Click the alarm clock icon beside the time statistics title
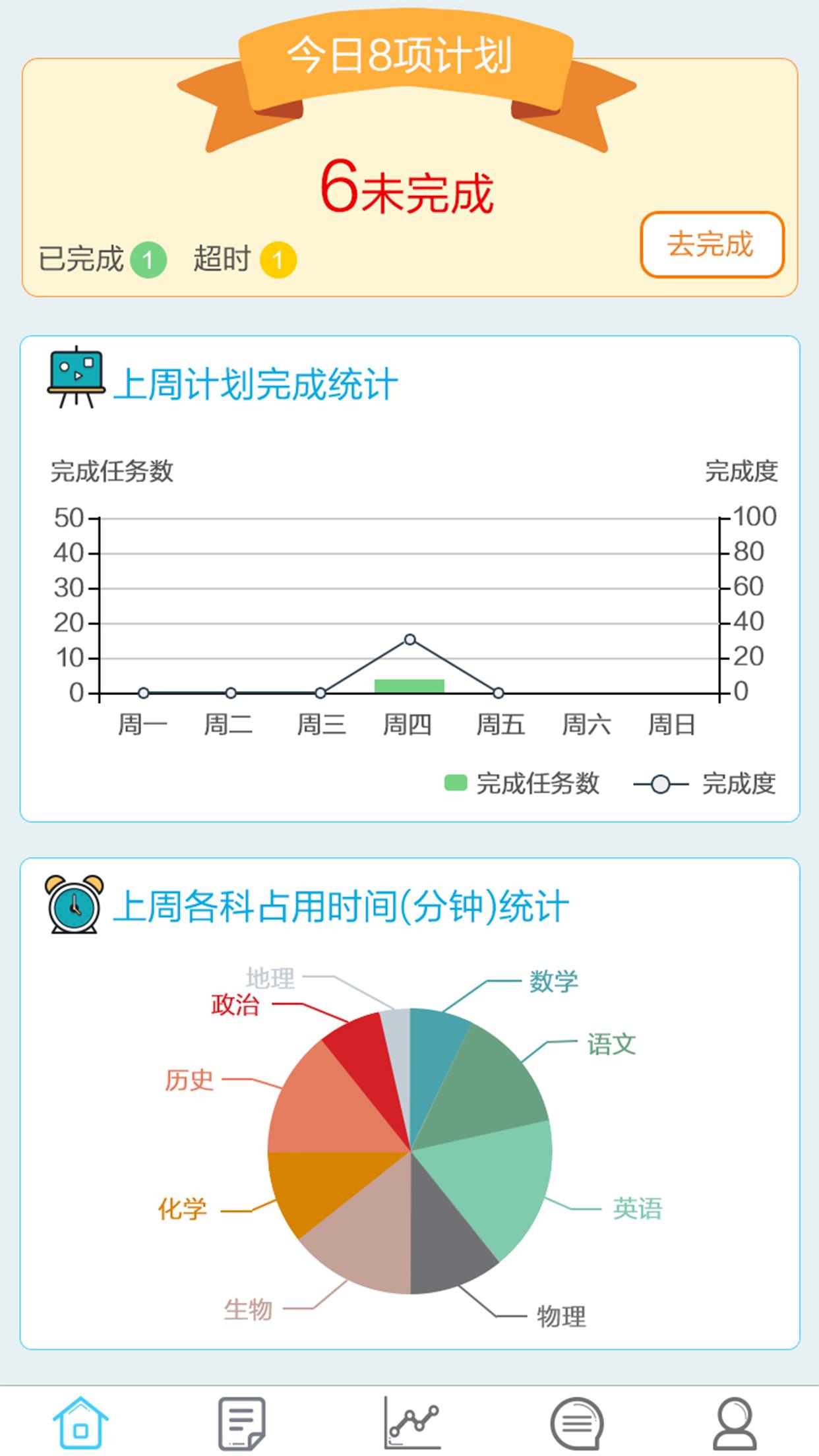This screenshot has height=1456, width=819. click(x=74, y=907)
